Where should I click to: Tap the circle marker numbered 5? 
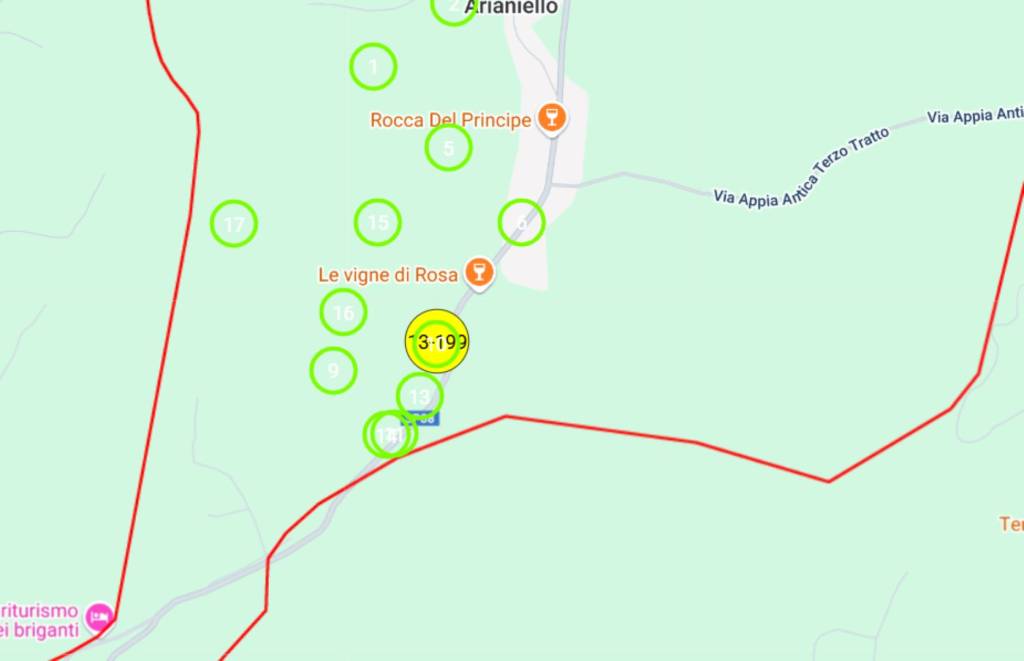point(448,148)
